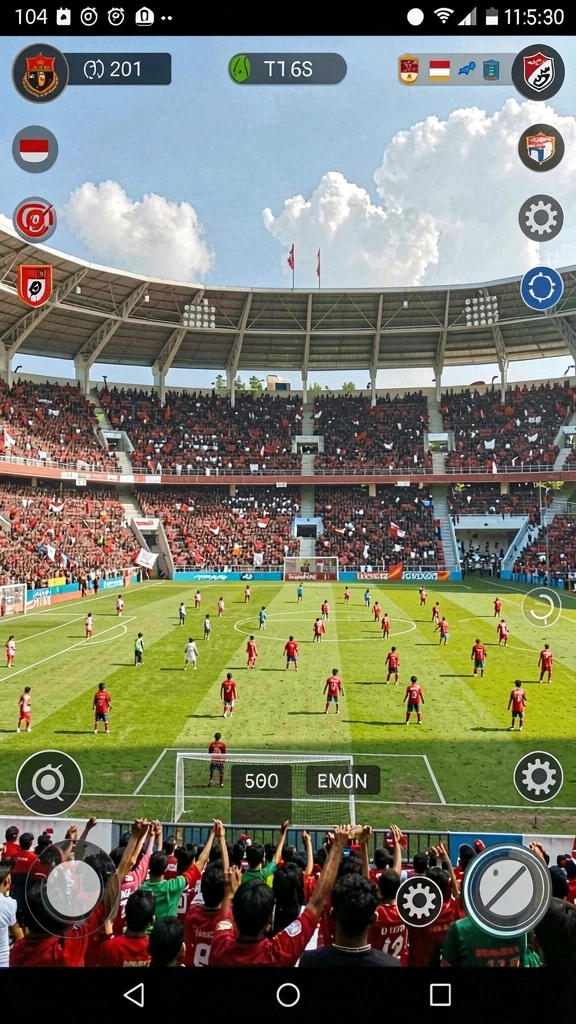Tap the virtual joystick pad
The width and height of the screenshot is (576, 1024).
click(72, 888)
